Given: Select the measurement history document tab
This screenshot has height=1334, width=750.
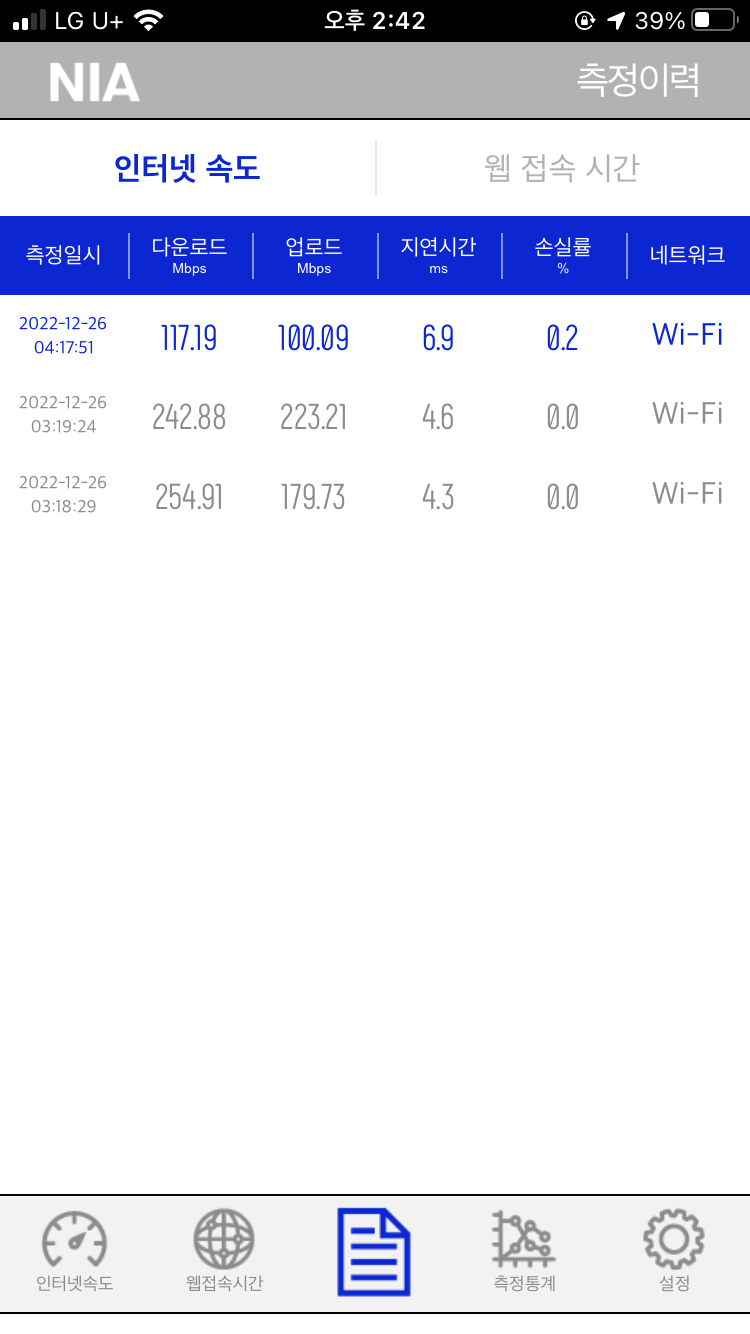Looking at the screenshot, I should point(374,1252).
